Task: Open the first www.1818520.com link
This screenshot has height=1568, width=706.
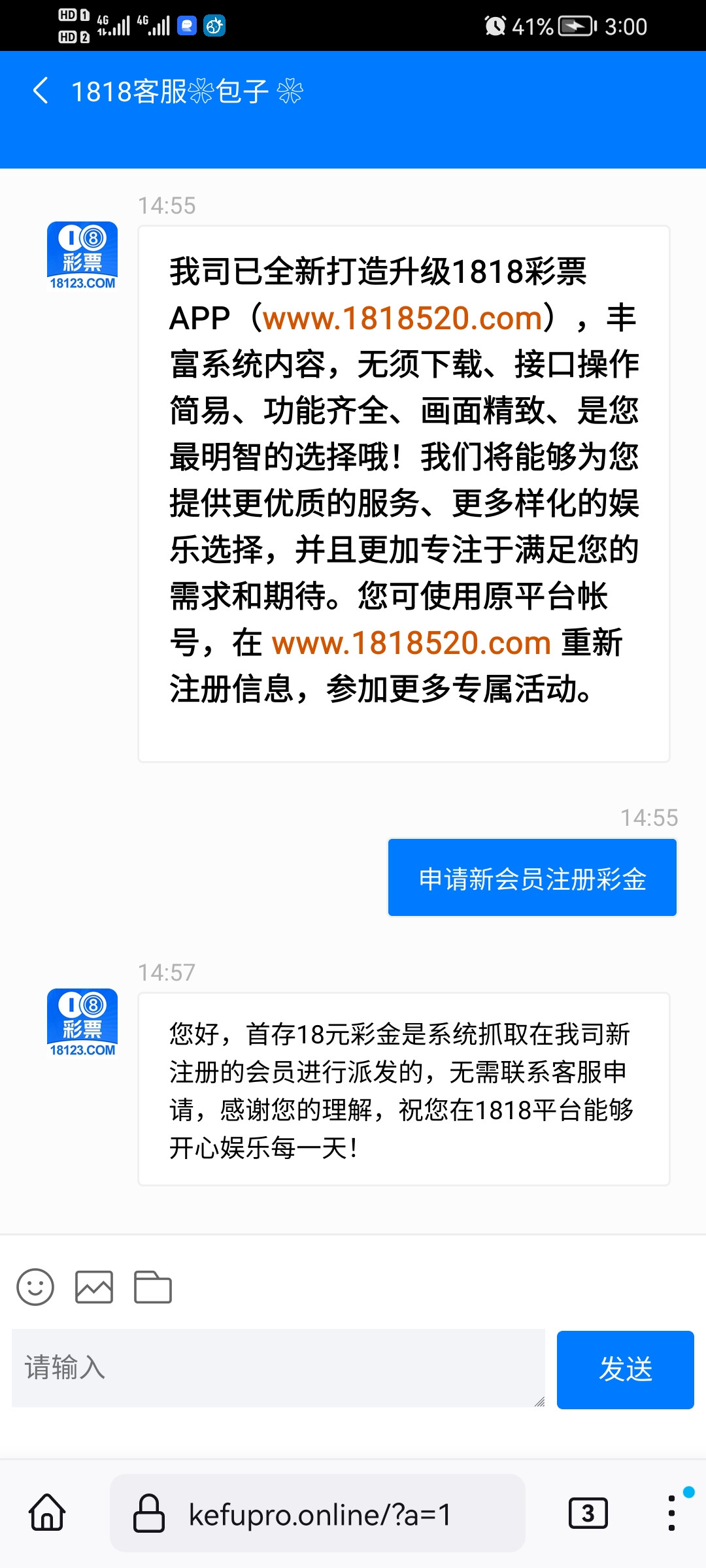Action: click(403, 319)
